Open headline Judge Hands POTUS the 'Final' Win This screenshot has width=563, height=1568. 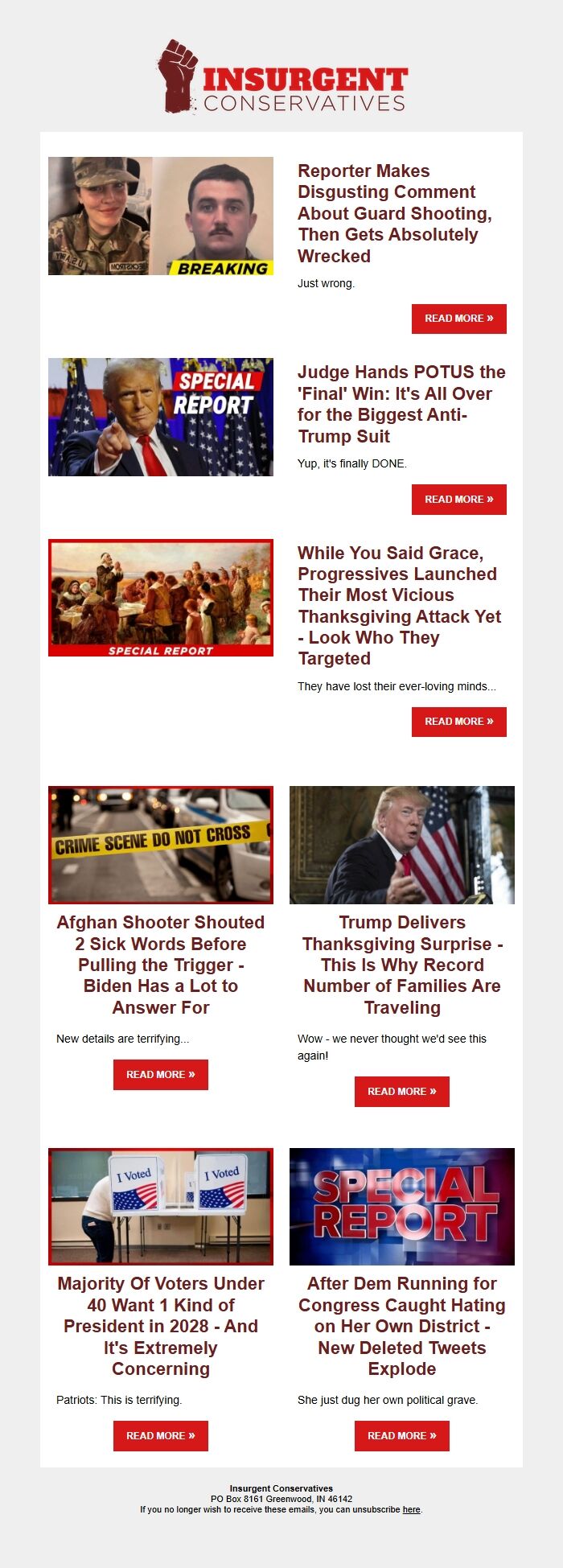click(401, 405)
